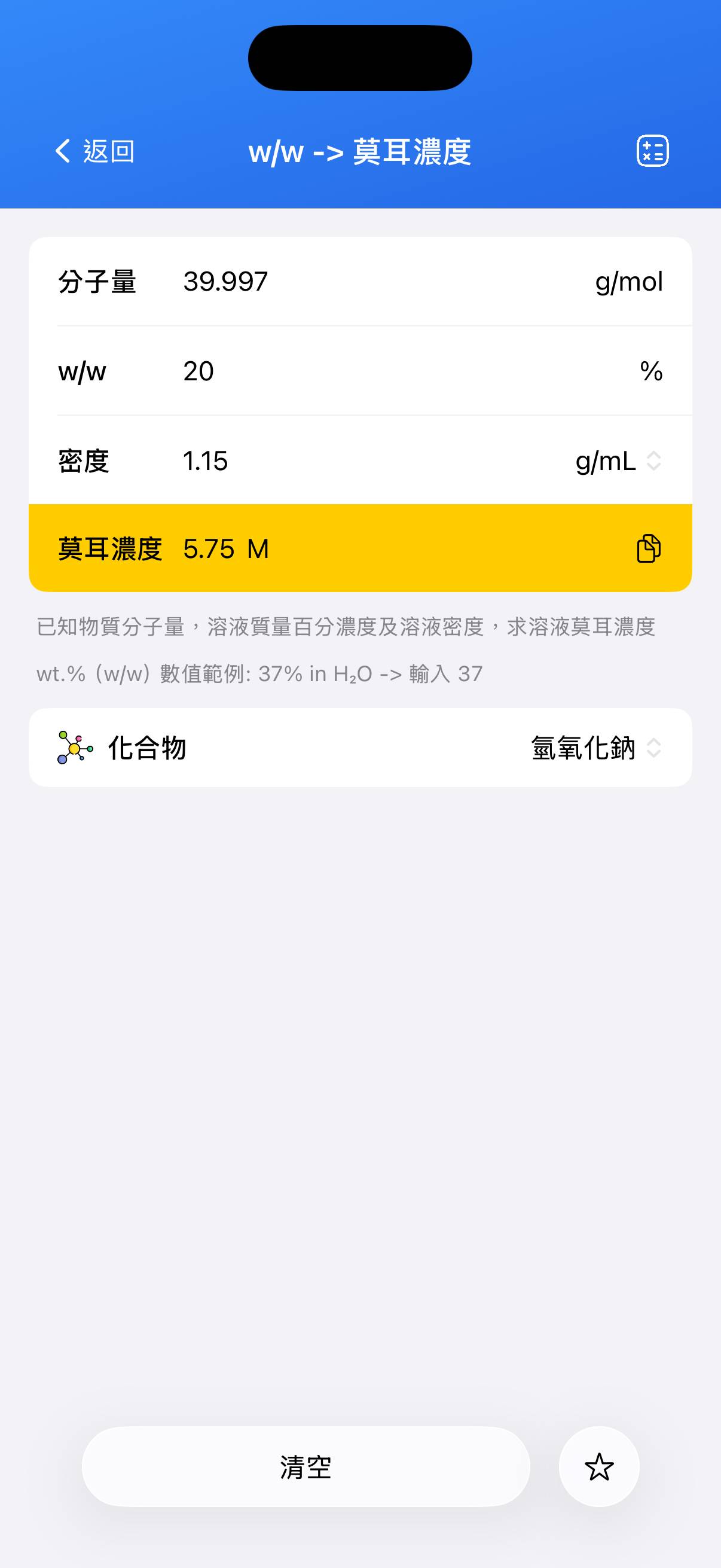The height and width of the screenshot is (1568, 721).
Task: Add this calculator to favorites
Action: click(x=598, y=1466)
